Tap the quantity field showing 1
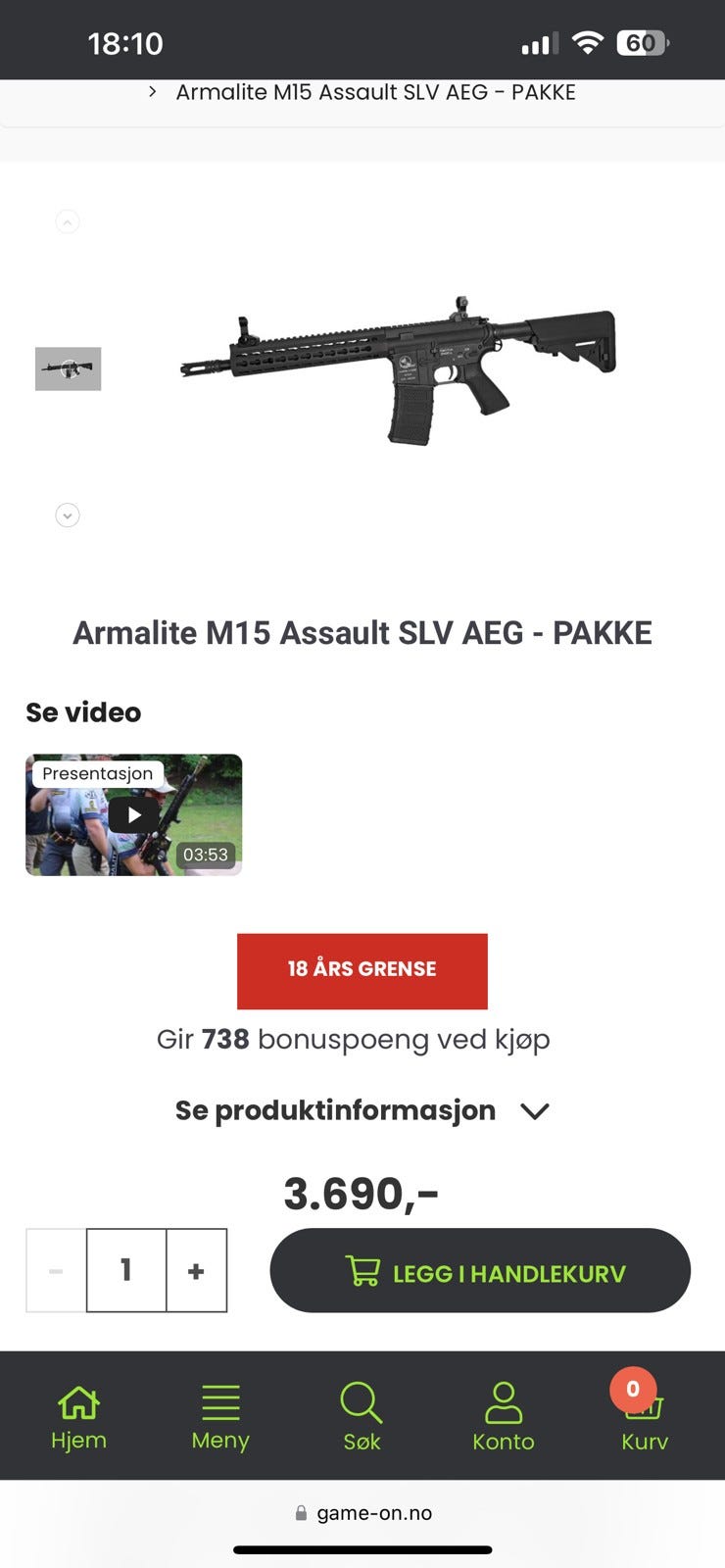 125,1270
